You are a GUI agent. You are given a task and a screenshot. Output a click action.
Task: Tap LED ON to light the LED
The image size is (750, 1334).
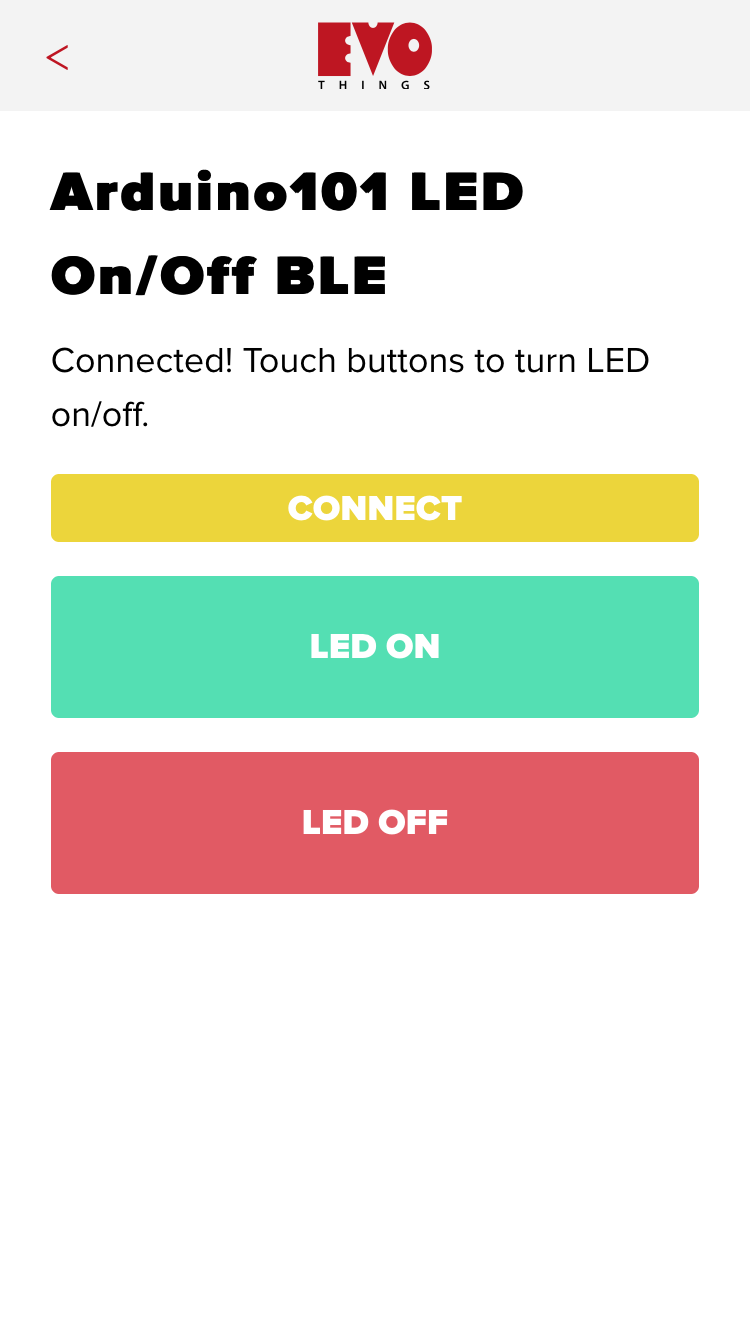[374, 646]
